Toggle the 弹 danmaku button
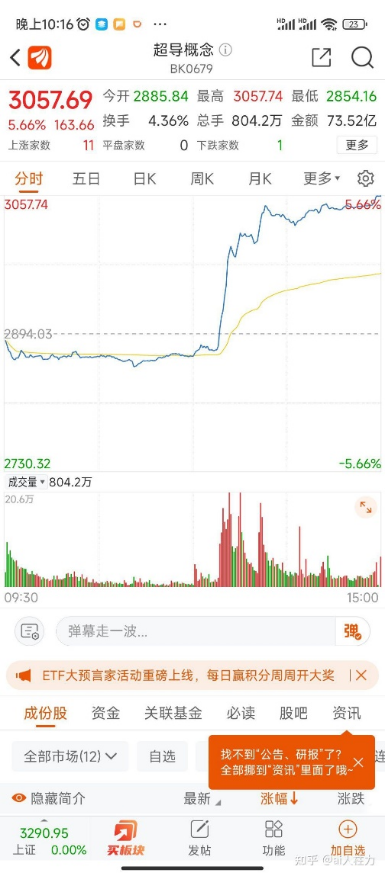 (353, 631)
